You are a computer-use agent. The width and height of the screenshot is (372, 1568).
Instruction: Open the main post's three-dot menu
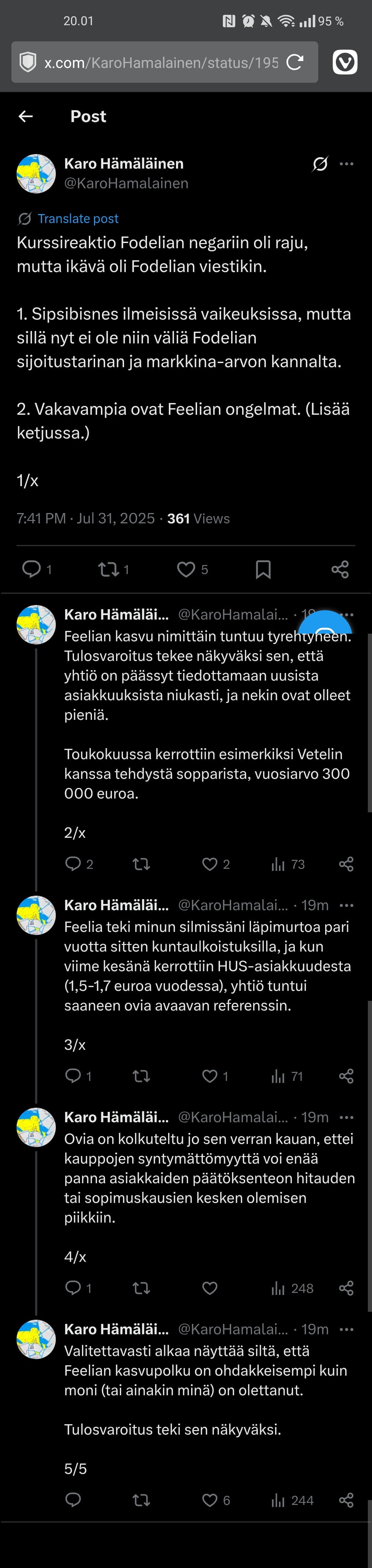pyautogui.click(x=347, y=164)
